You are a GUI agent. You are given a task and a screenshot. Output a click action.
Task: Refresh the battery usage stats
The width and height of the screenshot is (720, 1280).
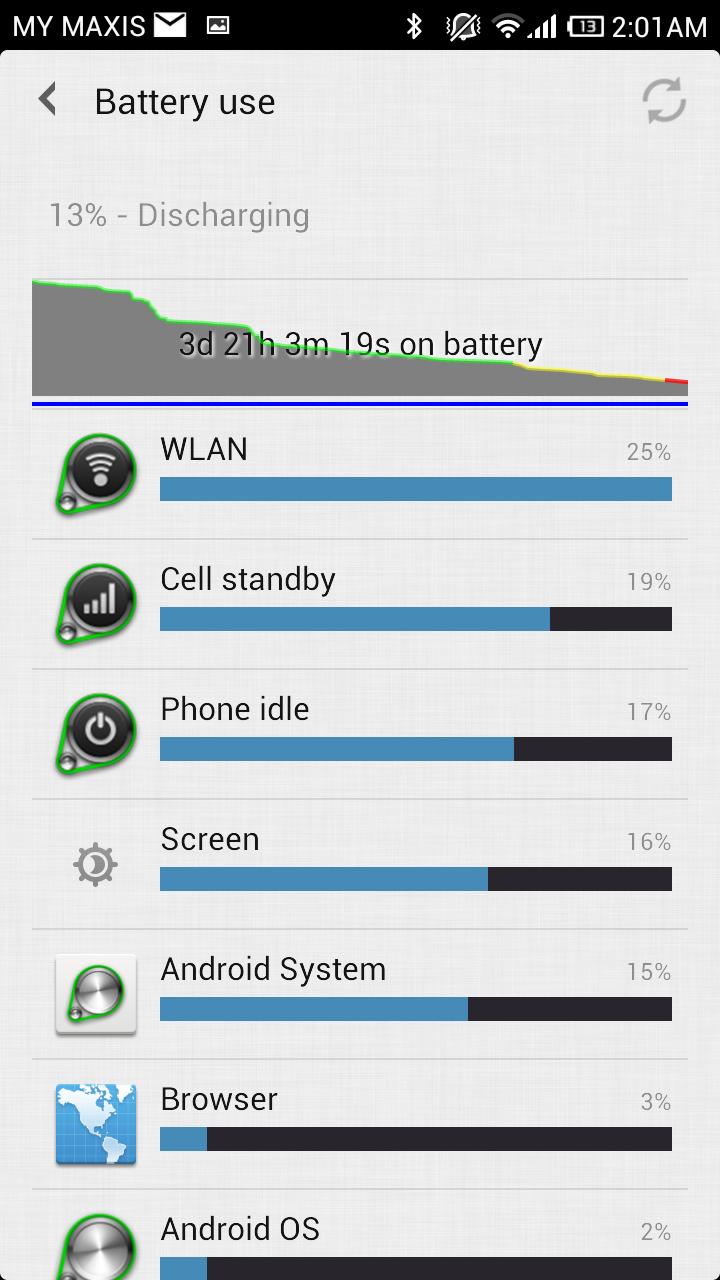tap(664, 101)
